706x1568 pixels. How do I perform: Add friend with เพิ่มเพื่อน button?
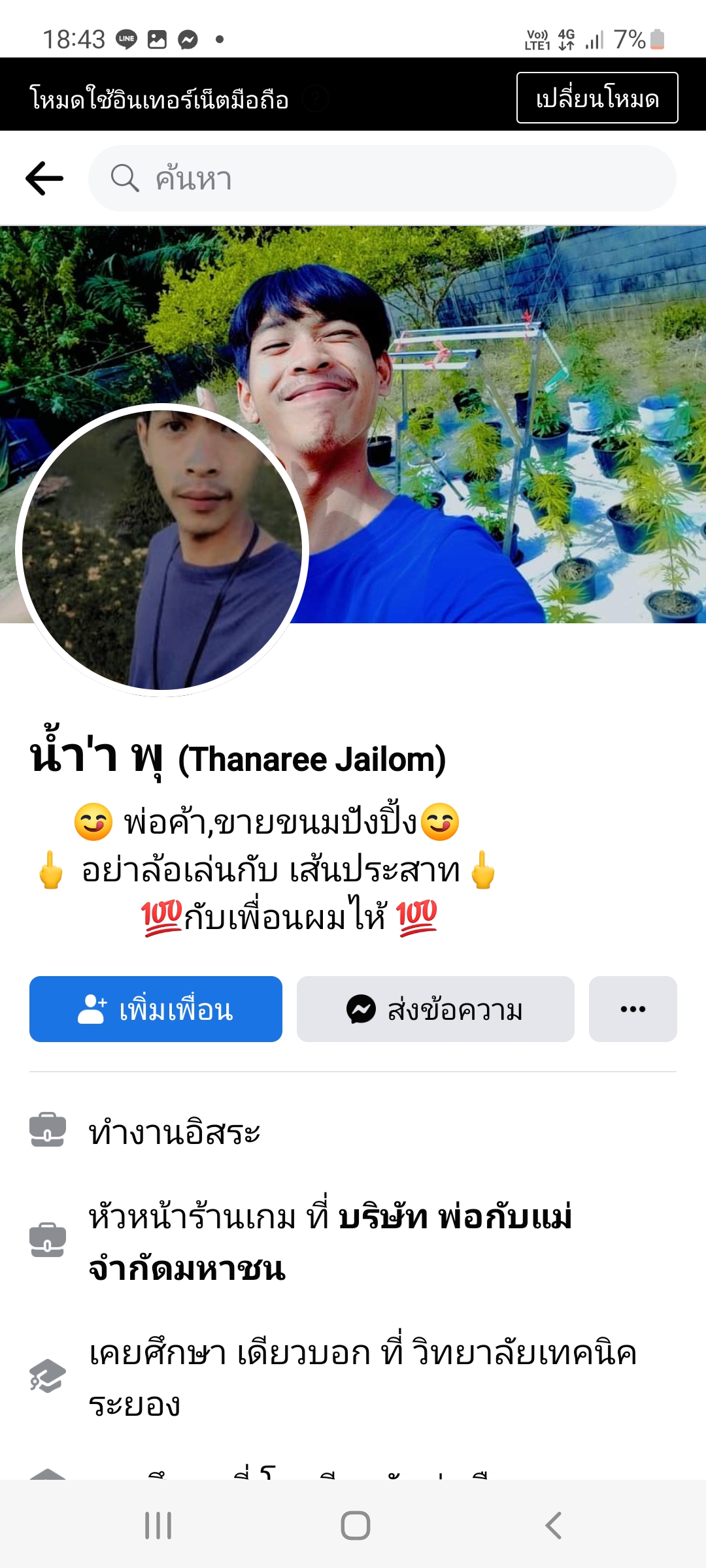[156, 1009]
